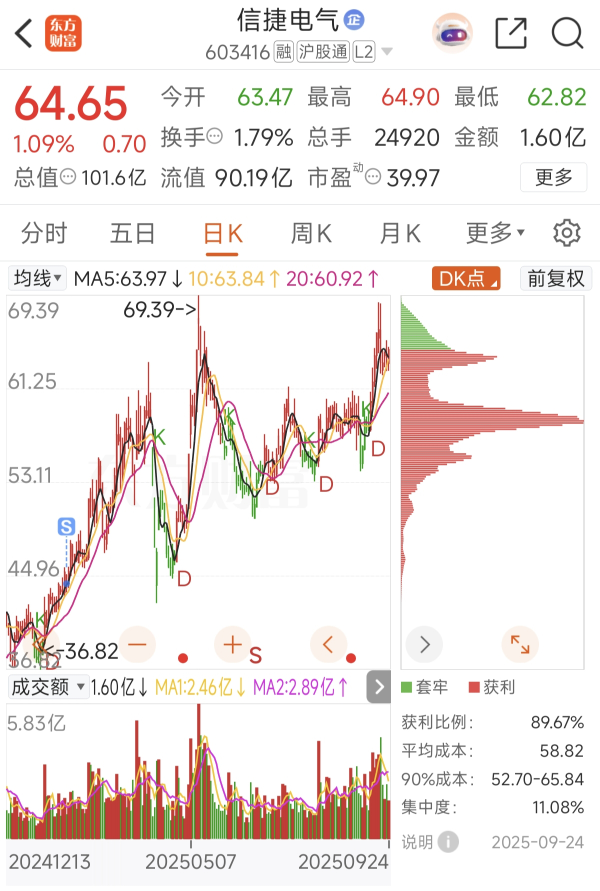Image resolution: width=600 pixels, height=891 pixels.
Task: Open the search magnifier icon
Action: (x=567, y=33)
